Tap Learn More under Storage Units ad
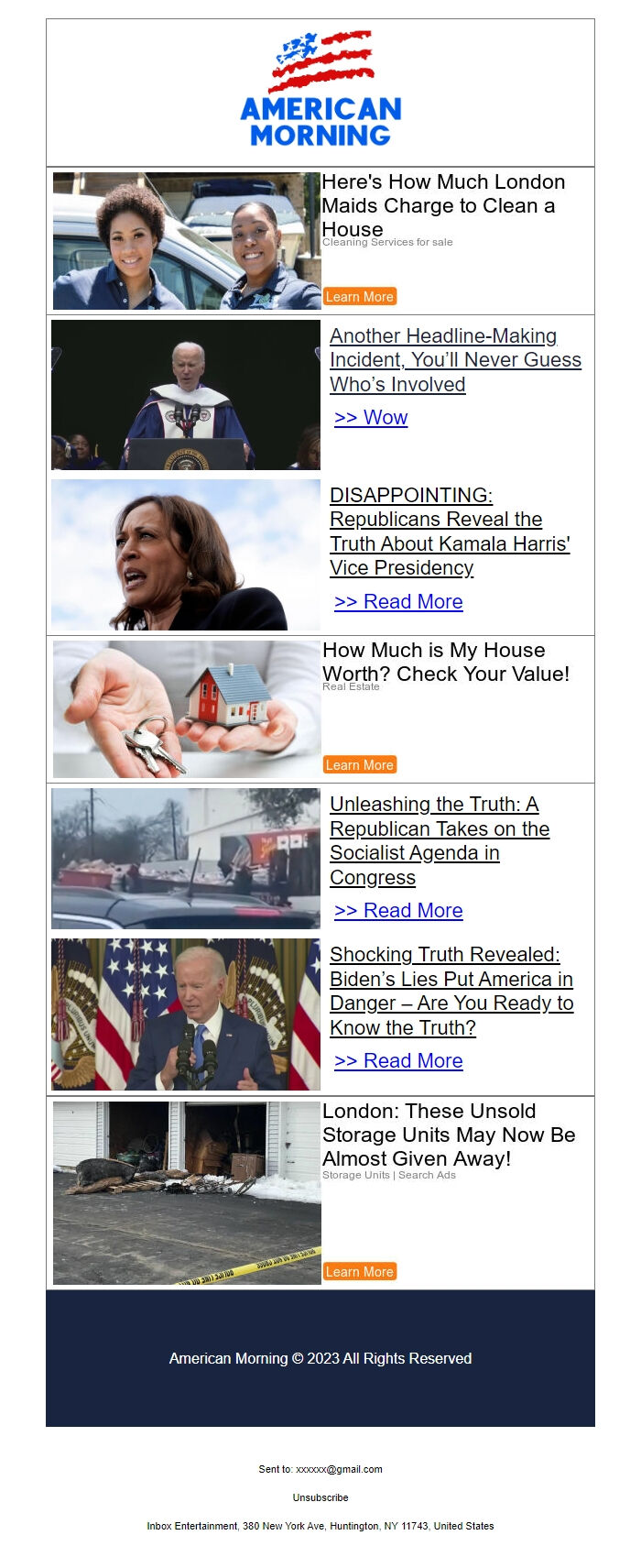This screenshot has width=641, height=1568. point(359,1272)
